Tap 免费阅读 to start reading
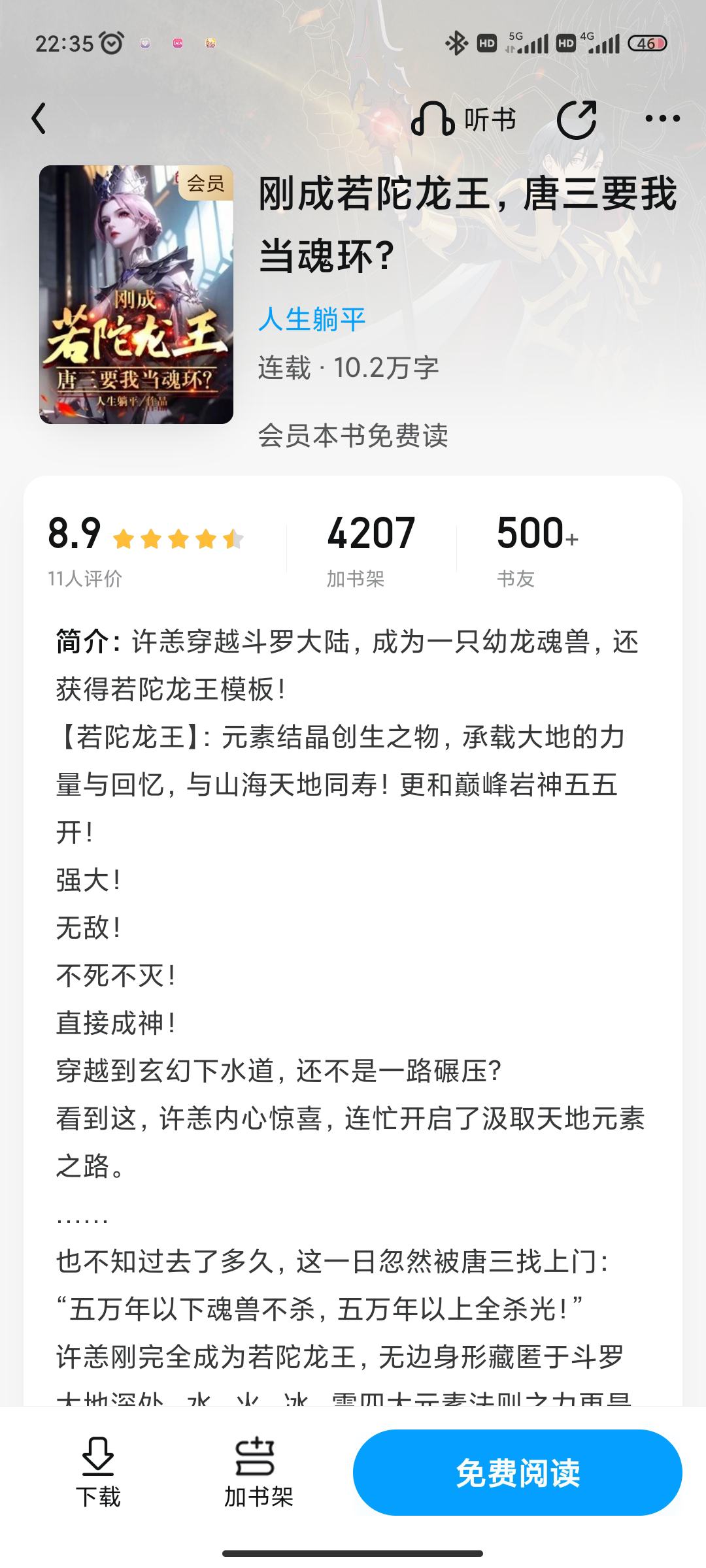 518,1473
